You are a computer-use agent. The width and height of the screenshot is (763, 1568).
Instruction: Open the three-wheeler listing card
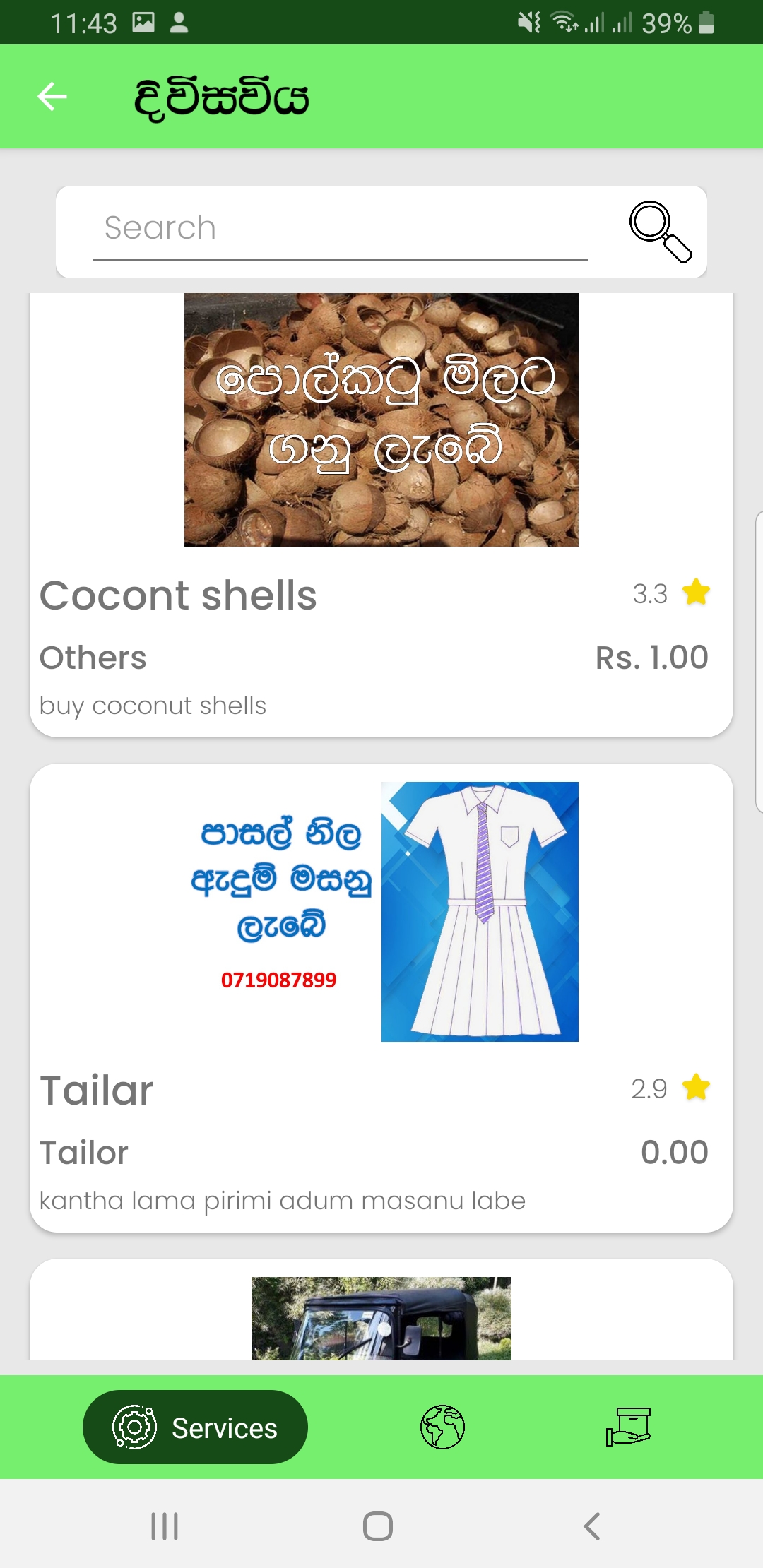tap(381, 1309)
